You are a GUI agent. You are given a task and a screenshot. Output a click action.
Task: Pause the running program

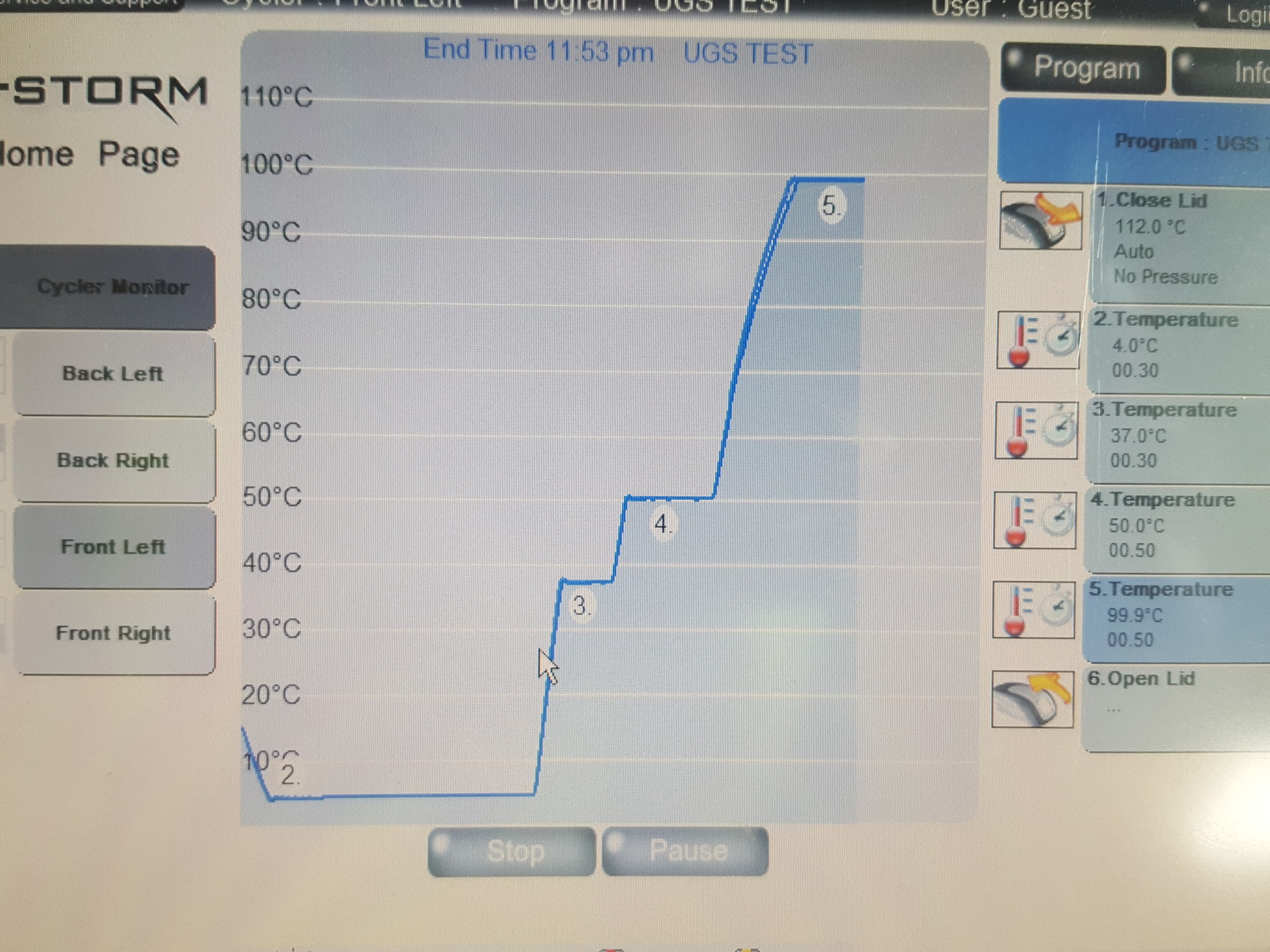686,851
